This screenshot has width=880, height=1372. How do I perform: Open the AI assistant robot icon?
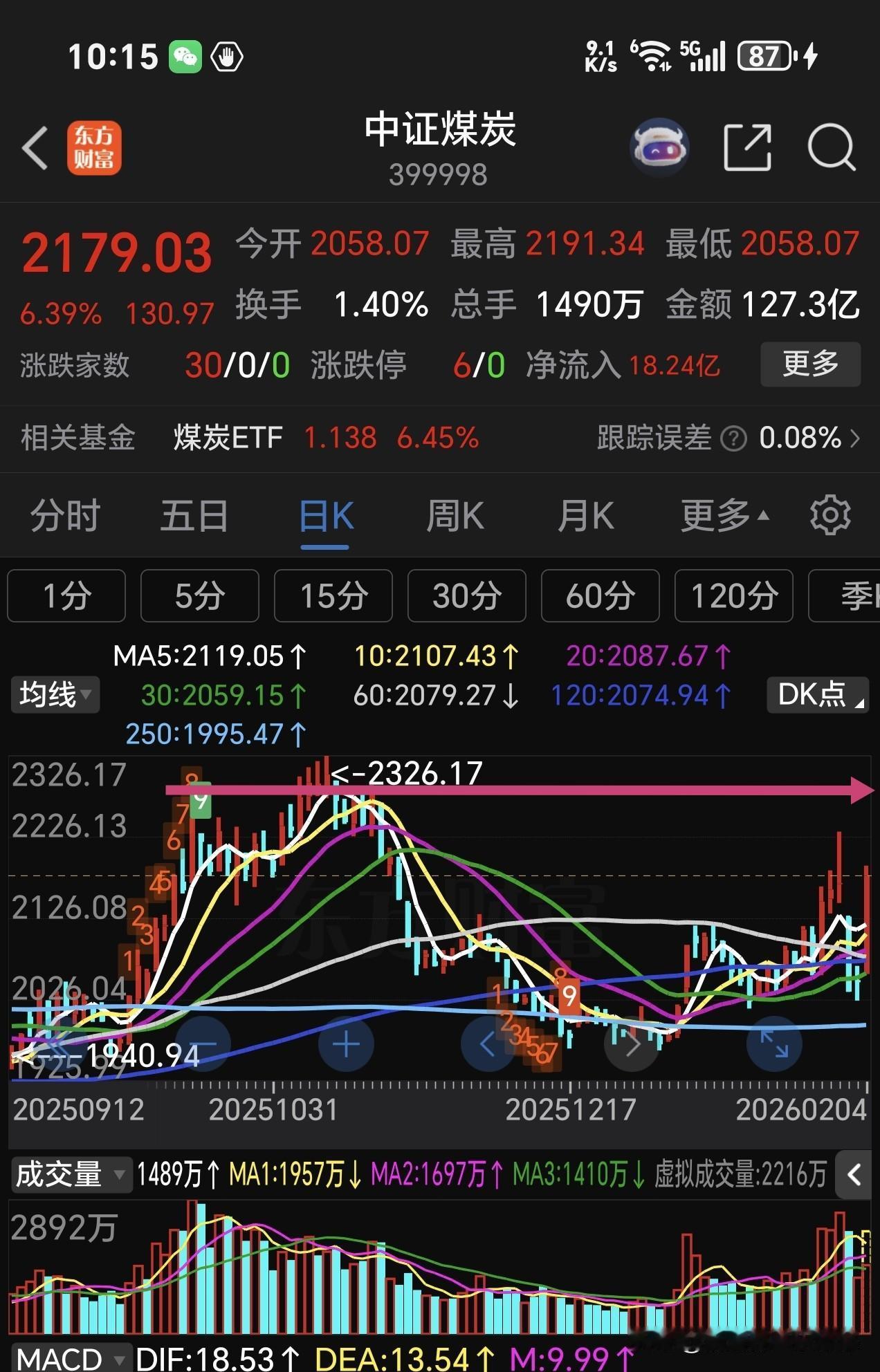[x=659, y=147]
